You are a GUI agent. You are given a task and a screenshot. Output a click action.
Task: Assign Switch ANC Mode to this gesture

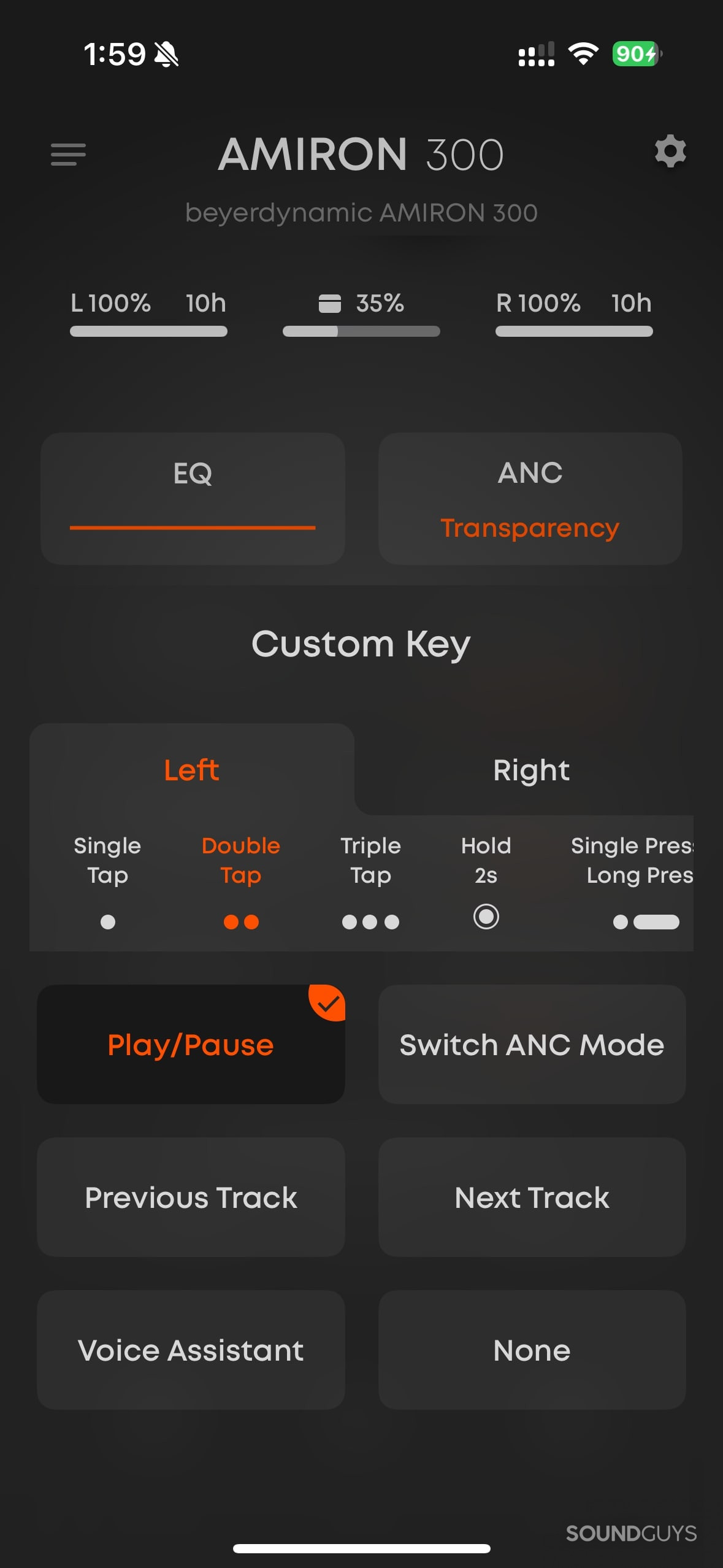point(532,1044)
